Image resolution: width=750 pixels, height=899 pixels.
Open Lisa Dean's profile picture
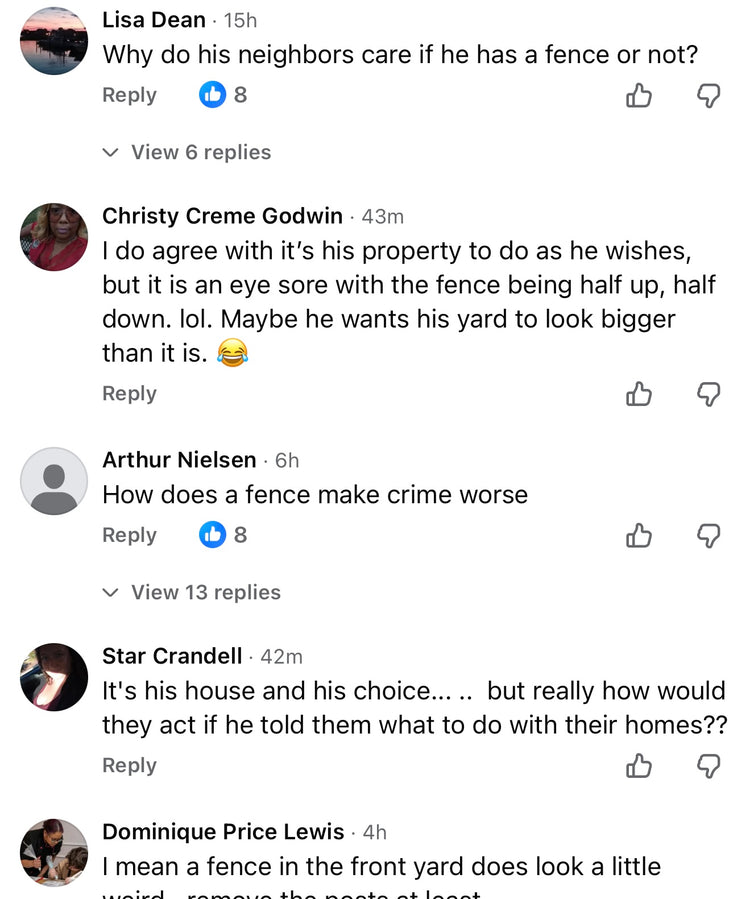tap(54, 41)
